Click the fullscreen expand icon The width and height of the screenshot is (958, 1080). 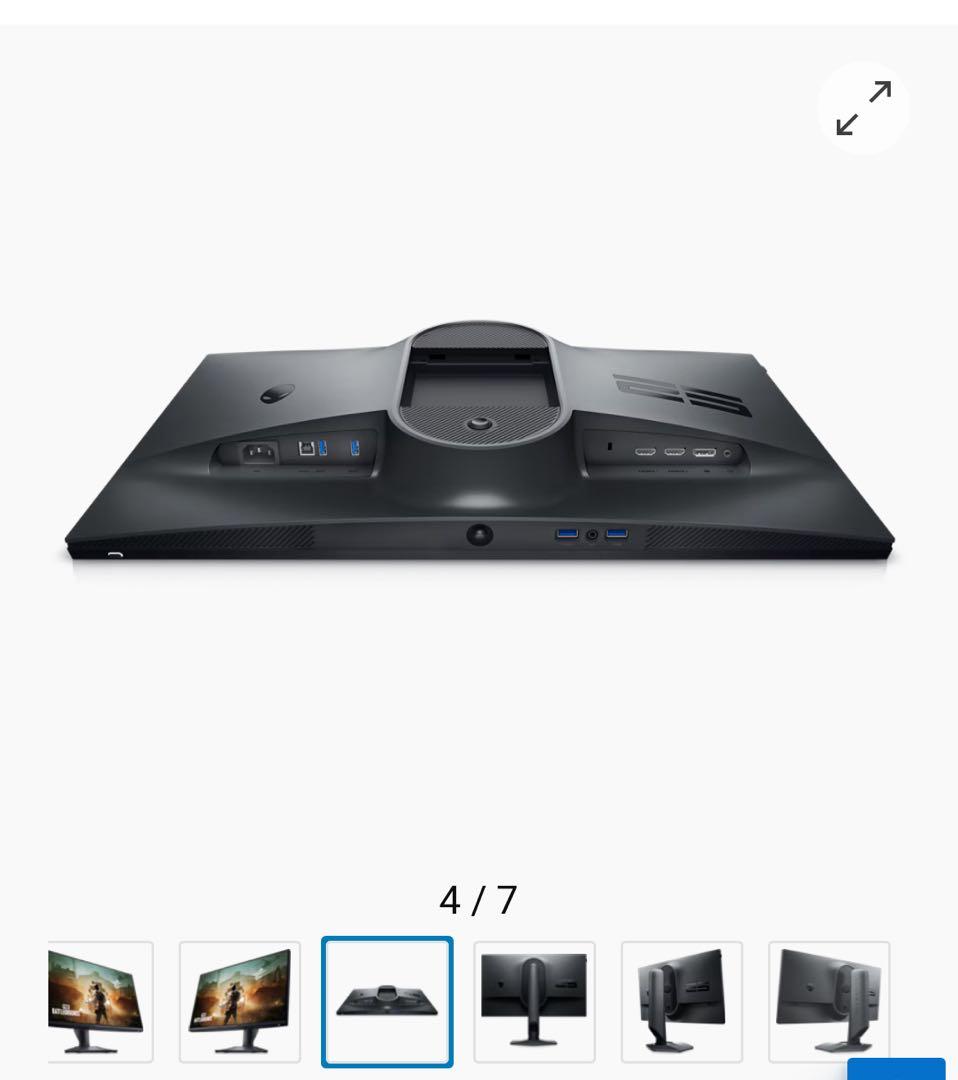pos(862,107)
